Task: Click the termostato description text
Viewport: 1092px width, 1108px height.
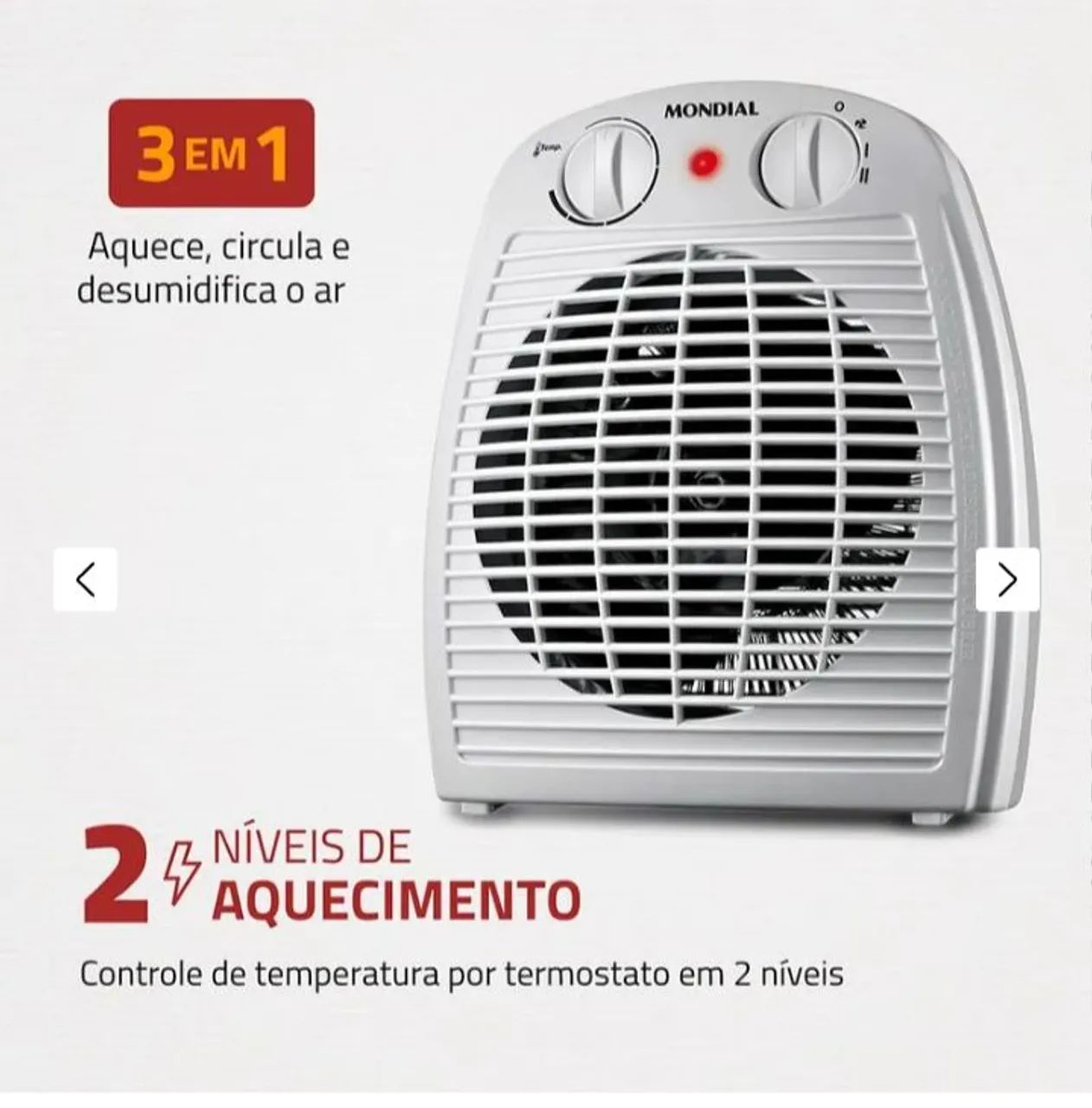Action: point(467,974)
